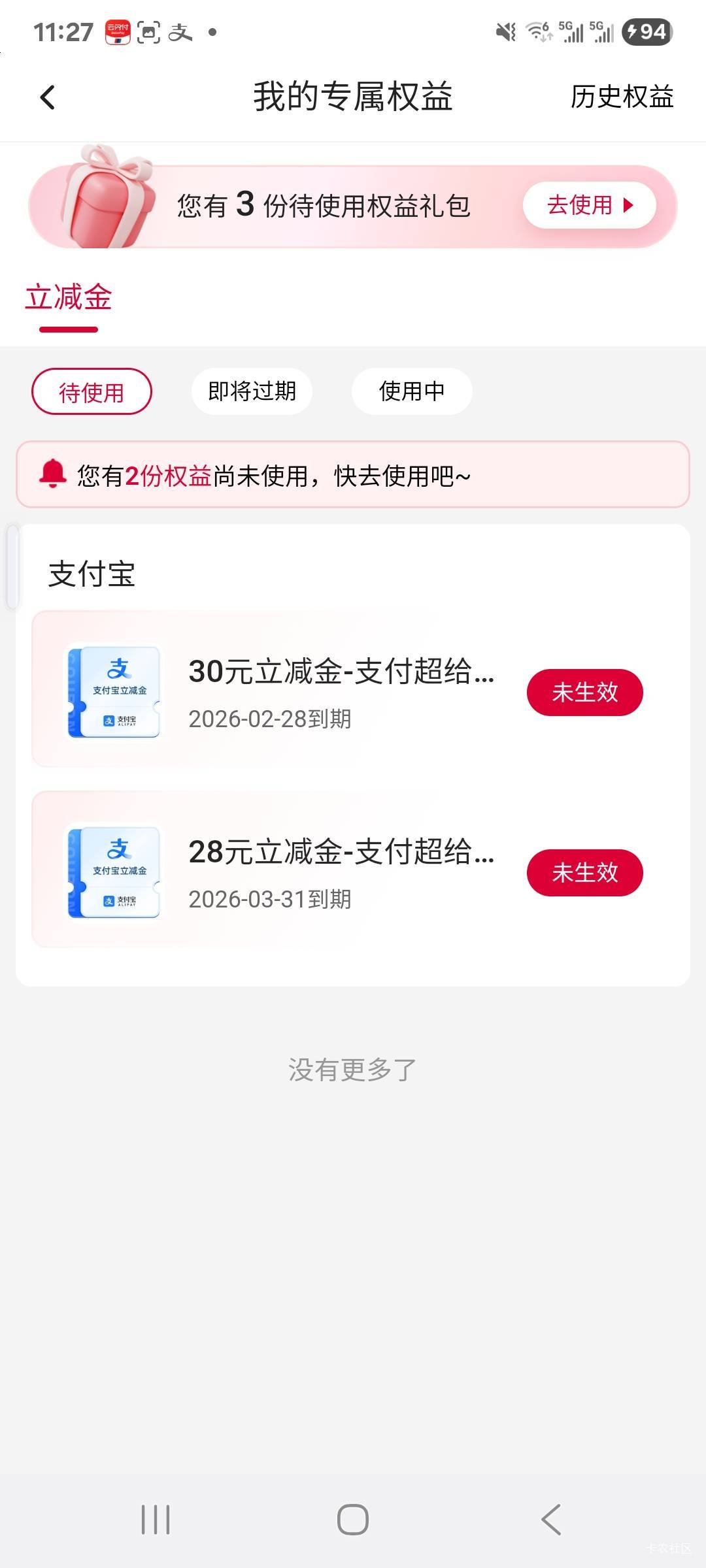Select the 待使用 filter chip
This screenshot has width=706, height=1568.
(x=92, y=392)
